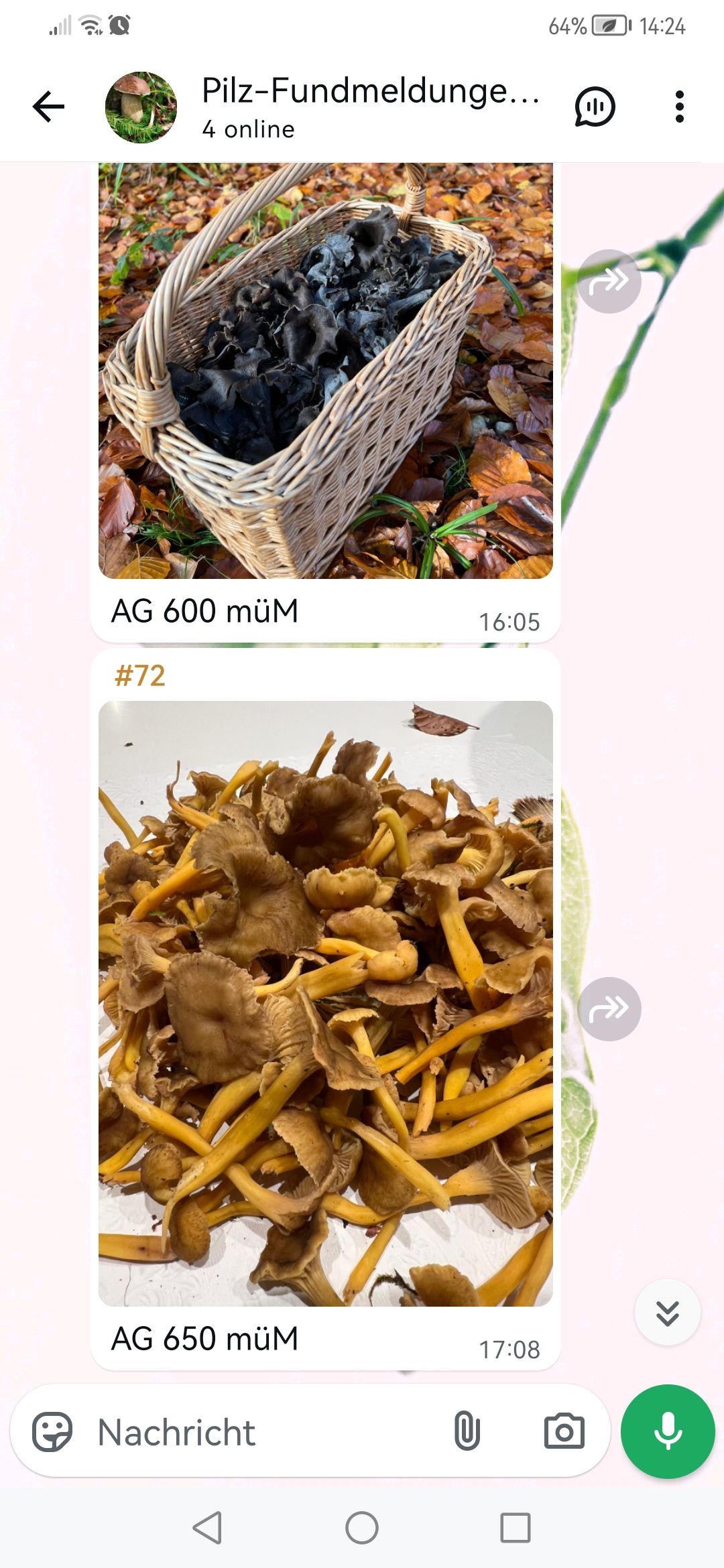
Task: Open the camera to take a photo
Action: [564, 1431]
